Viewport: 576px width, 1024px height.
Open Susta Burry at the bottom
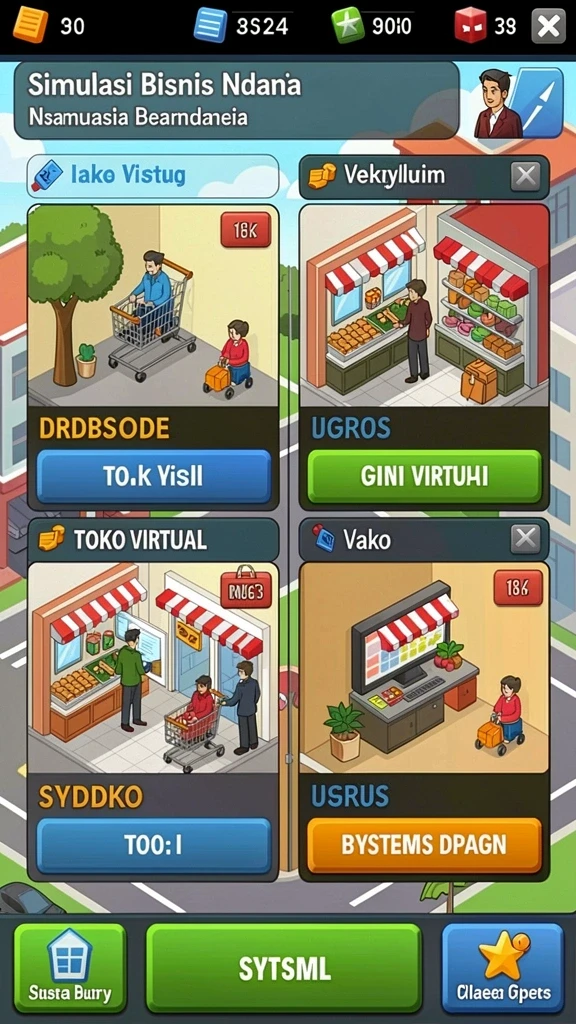click(70, 968)
